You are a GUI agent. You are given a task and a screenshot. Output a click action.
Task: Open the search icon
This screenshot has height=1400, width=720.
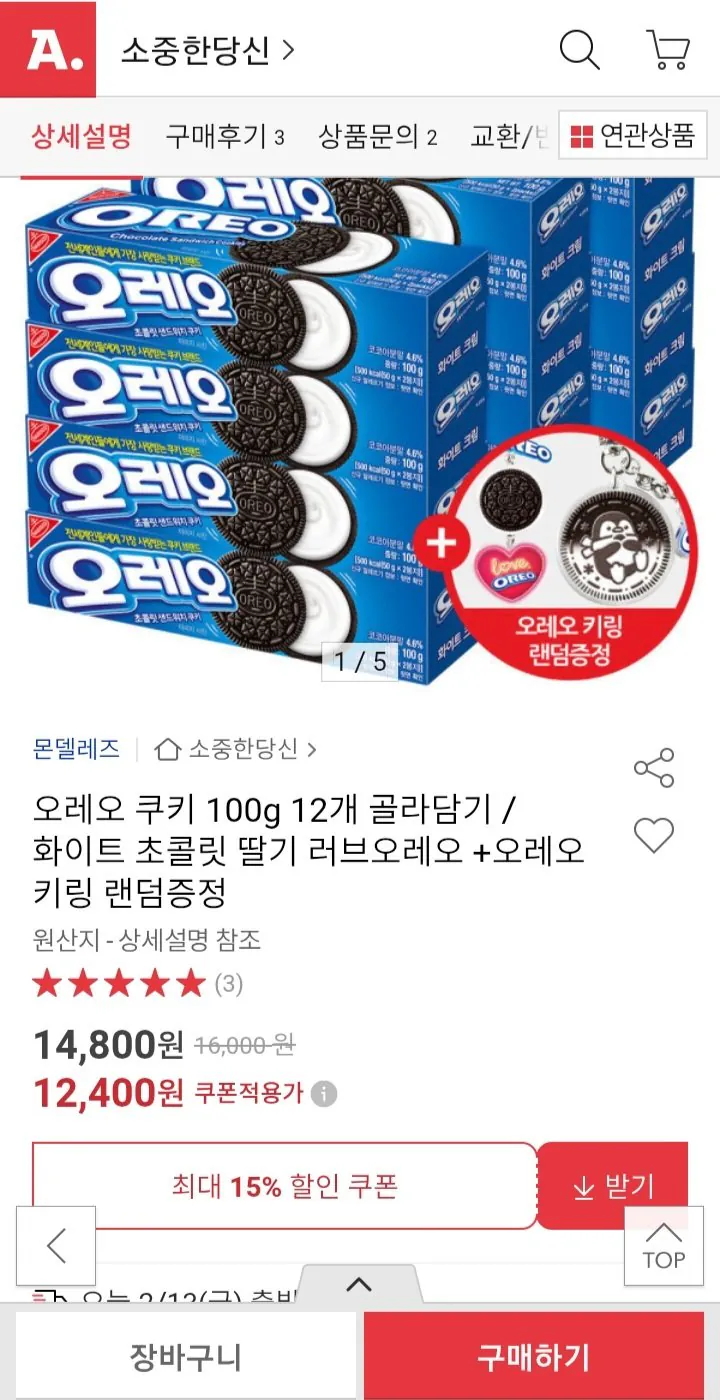pyautogui.click(x=579, y=49)
